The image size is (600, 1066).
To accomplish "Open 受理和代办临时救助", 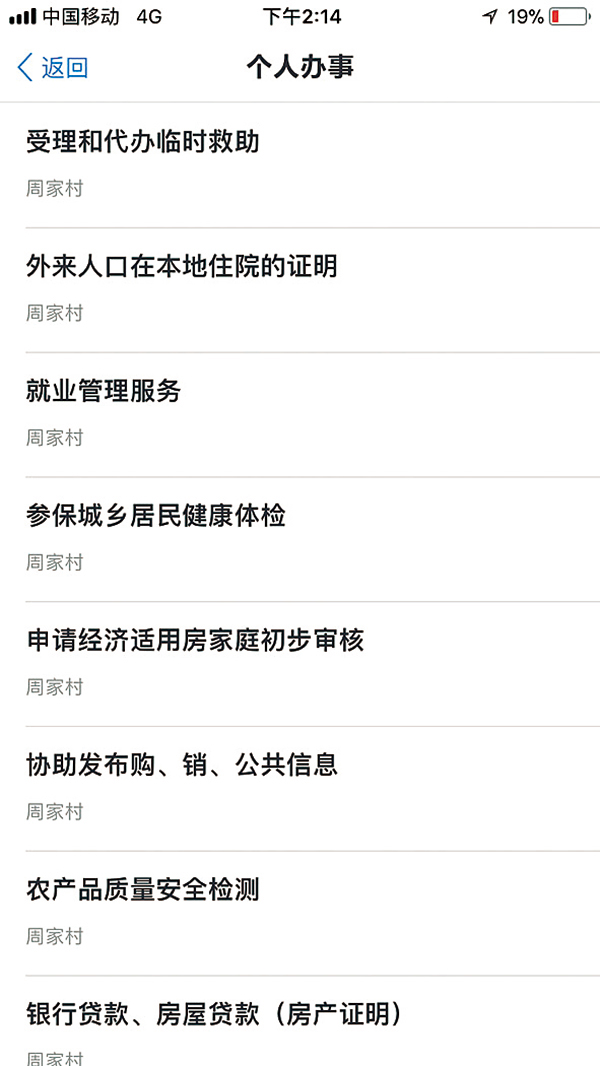I will (300, 165).
